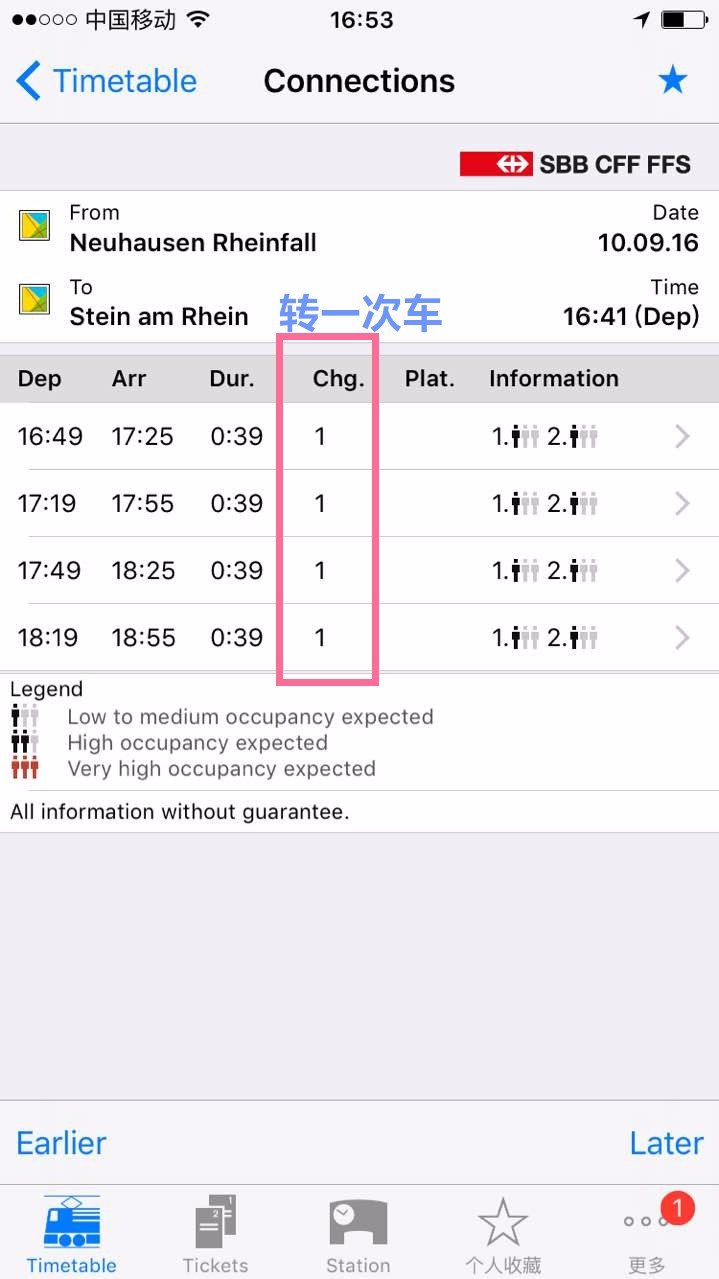Open the 16:49 departure connection
The width and height of the screenshot is (719, 1279).
pyautogui.click(x=358, y=436)
